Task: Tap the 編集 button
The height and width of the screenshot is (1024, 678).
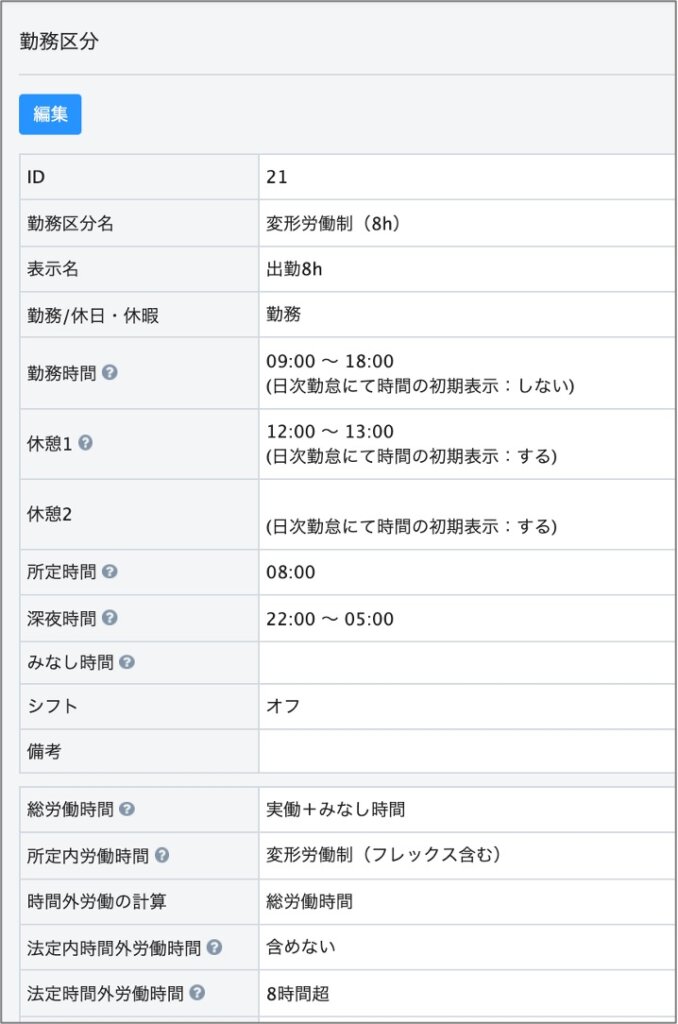Action: point(50,114)
